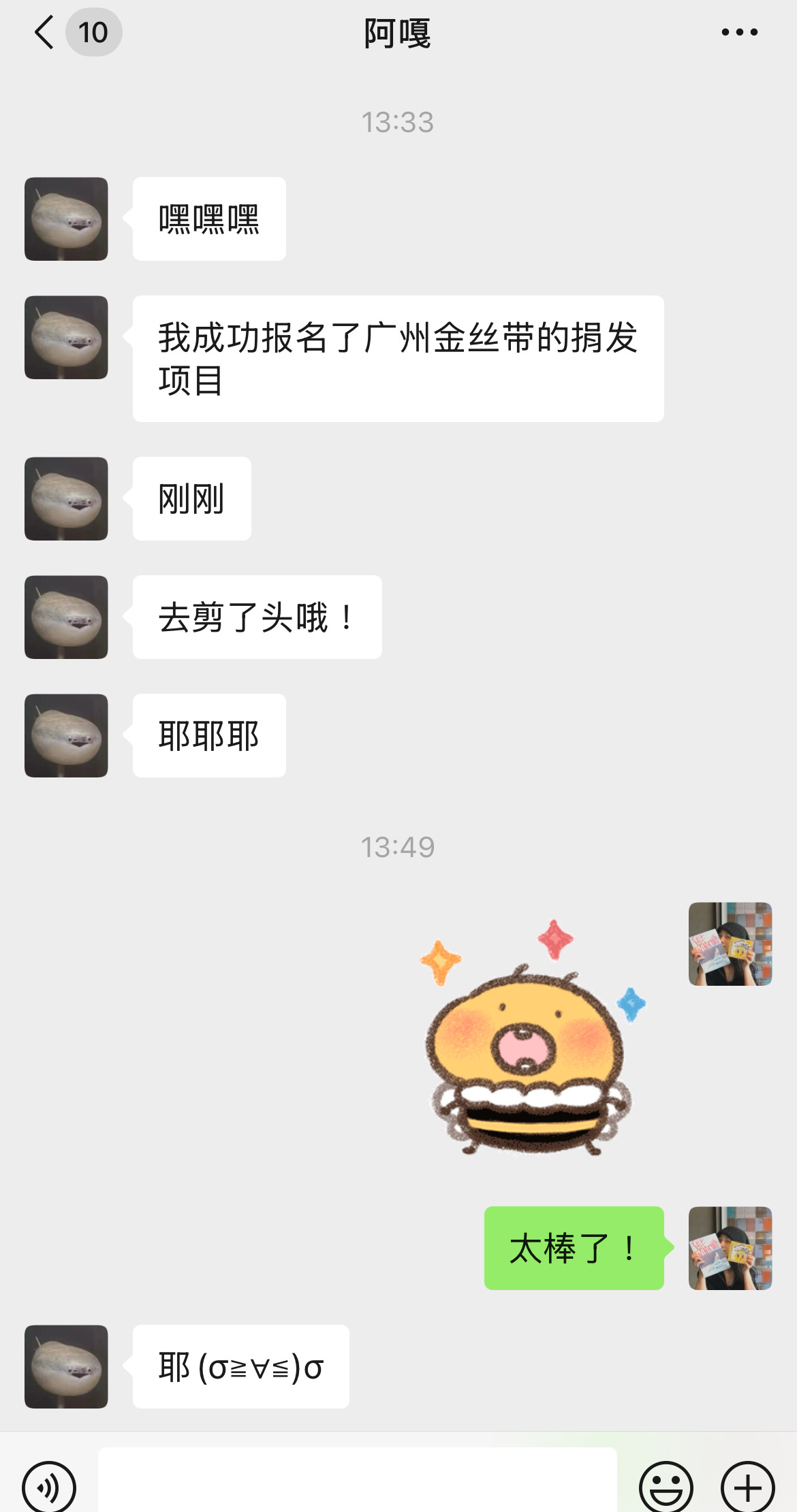Tap the message text field
This screenshot has height=1512, width=797.
pos(358,1481)
